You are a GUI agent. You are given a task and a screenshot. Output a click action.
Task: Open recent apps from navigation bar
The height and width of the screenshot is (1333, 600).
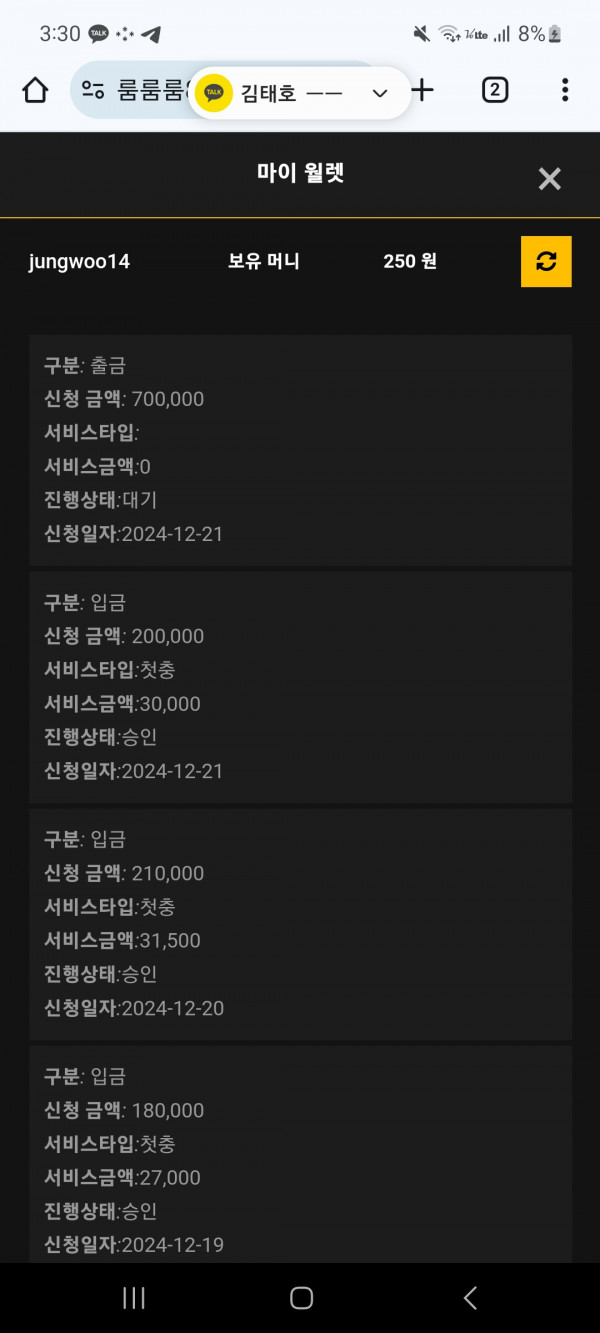(133, 1298)
